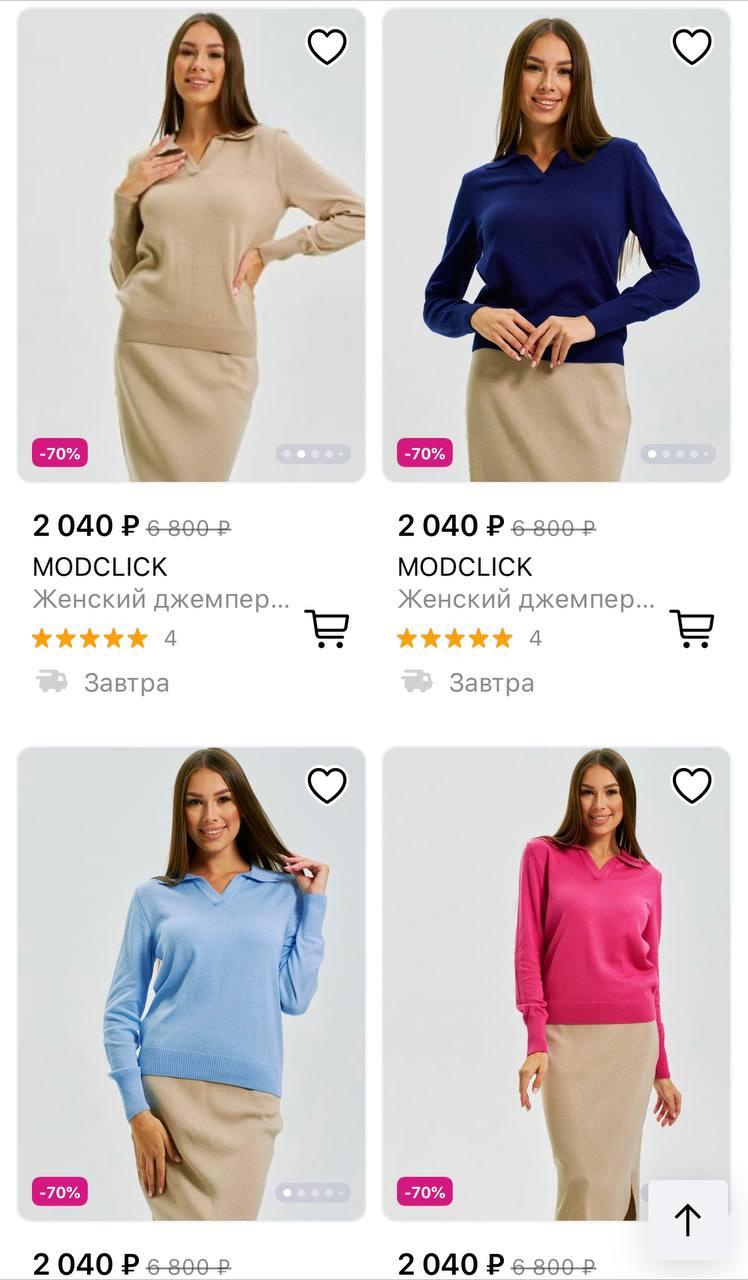Image resolution: width=748 pixels, height=1280 pixels.
Task: Select the first carousel dot on the navy jumper
Action: click(x=650, y=453)
